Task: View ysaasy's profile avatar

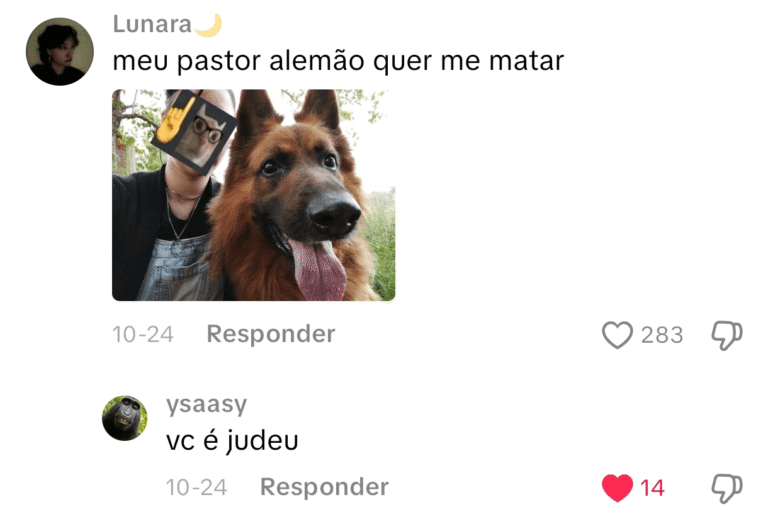Action: click(125, 418)
